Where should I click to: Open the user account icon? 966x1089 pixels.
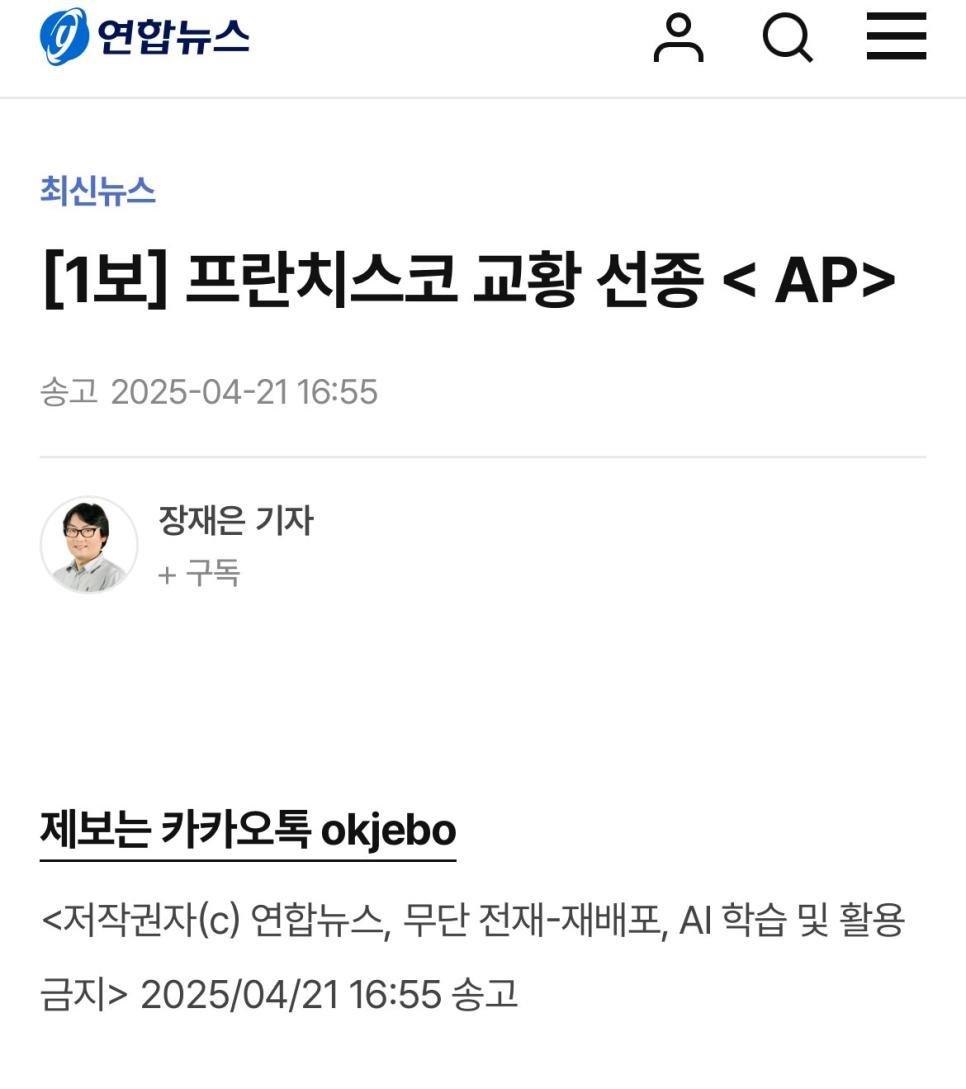(678, 39)
